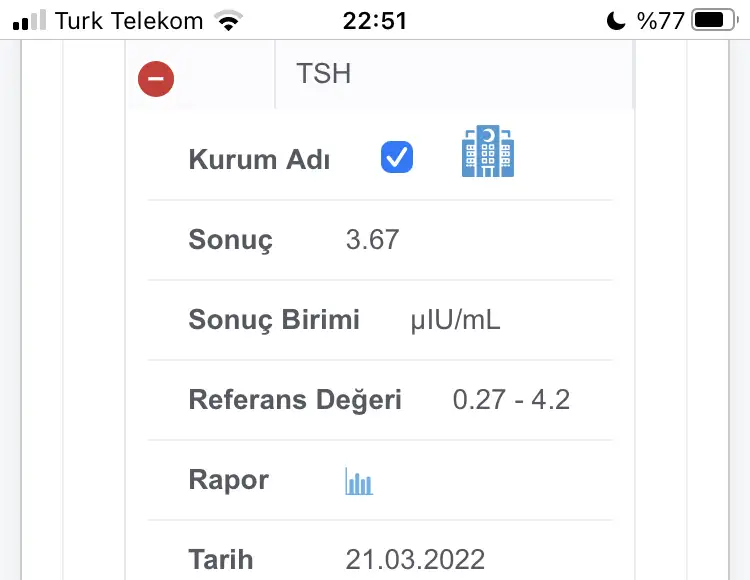Open the Rapor chart icon
Viewport: 750px width, 580px height.
(x=359, y=482)
